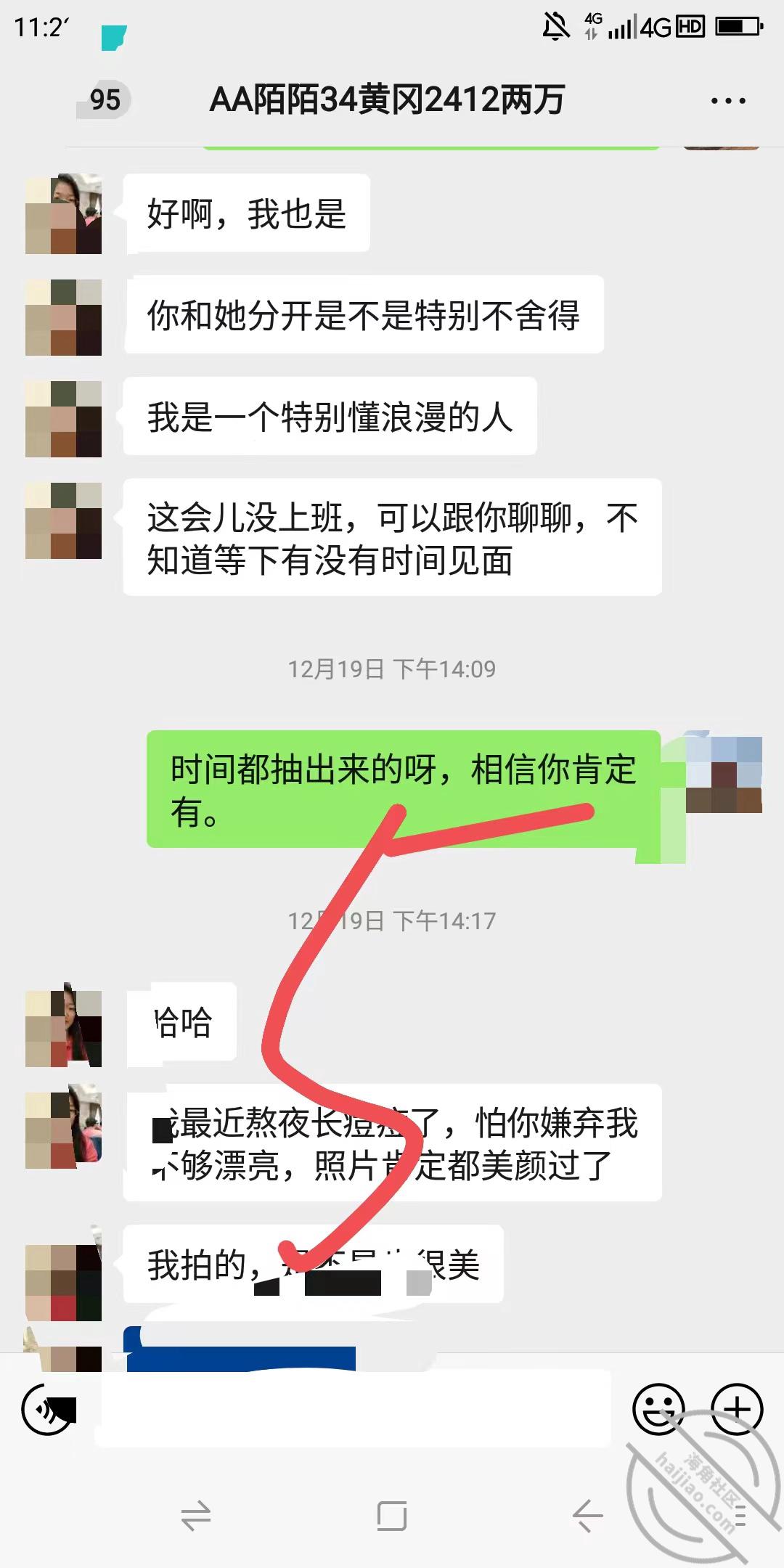The image size is (784, 1568).
Task: Tap the system back navigation button
Action: 587,1516
